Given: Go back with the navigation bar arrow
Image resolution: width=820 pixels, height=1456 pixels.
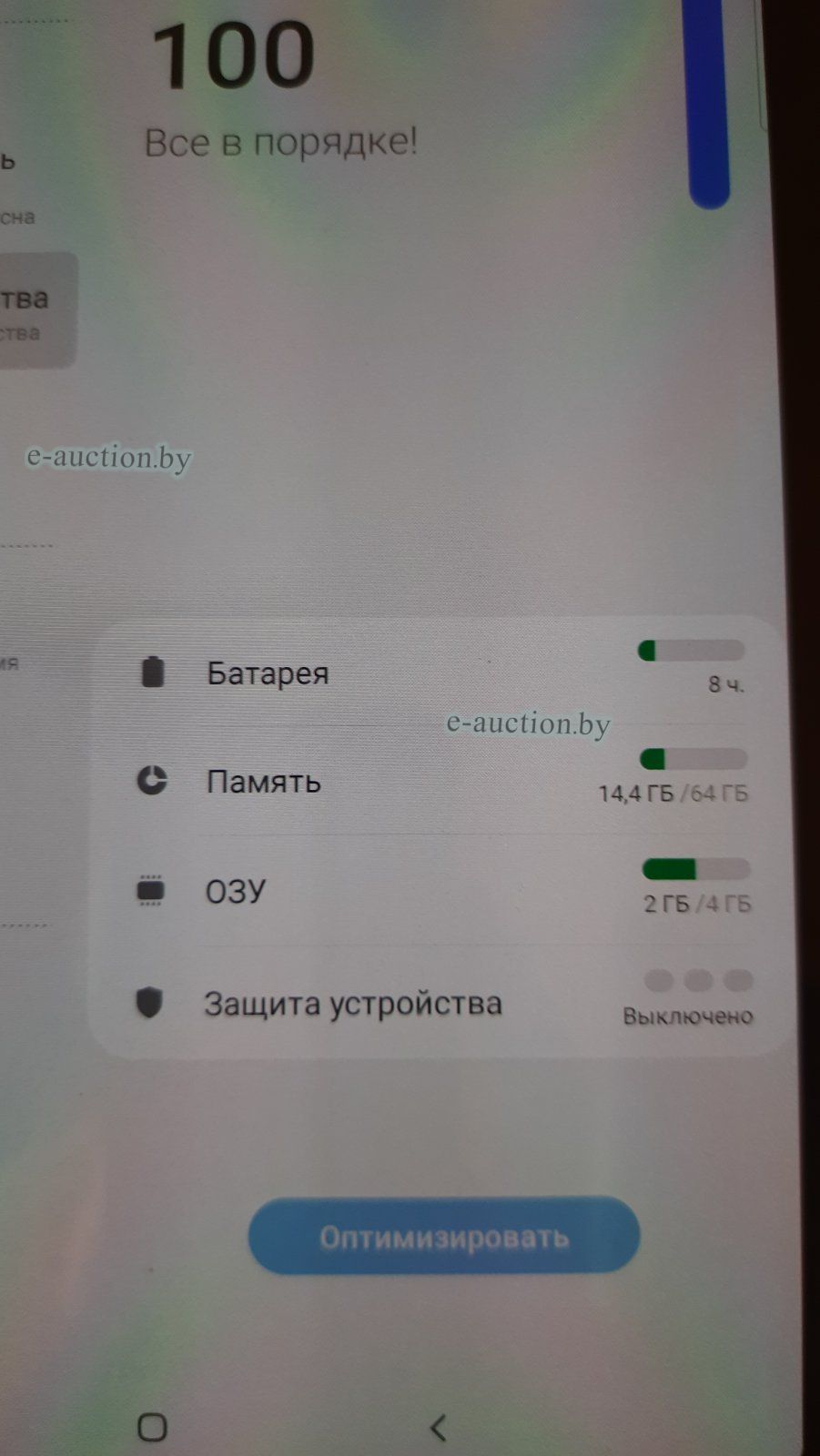Looking at the screenshot, I should click(439, 1427).
